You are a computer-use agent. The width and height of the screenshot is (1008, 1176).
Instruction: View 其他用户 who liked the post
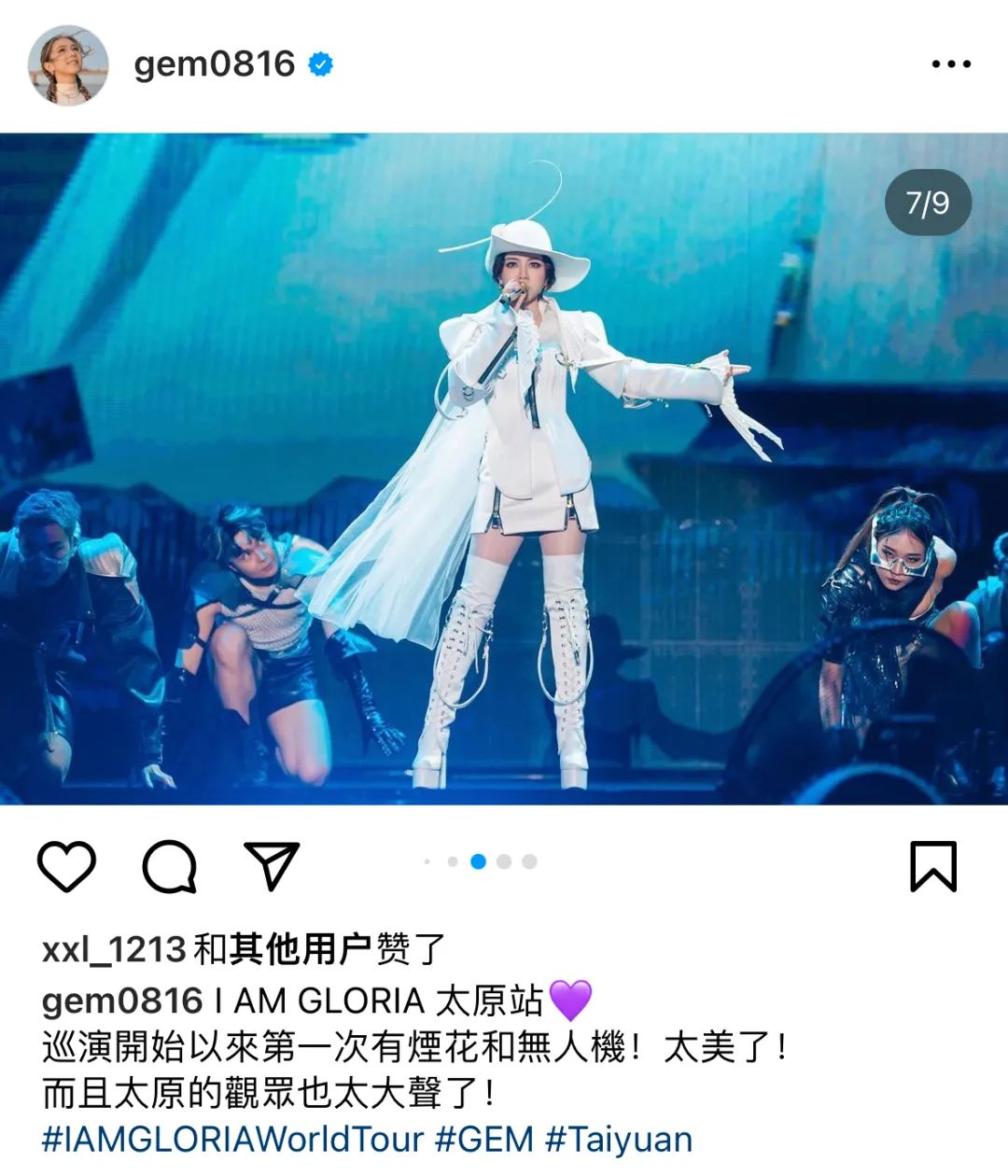coord(300,950)
